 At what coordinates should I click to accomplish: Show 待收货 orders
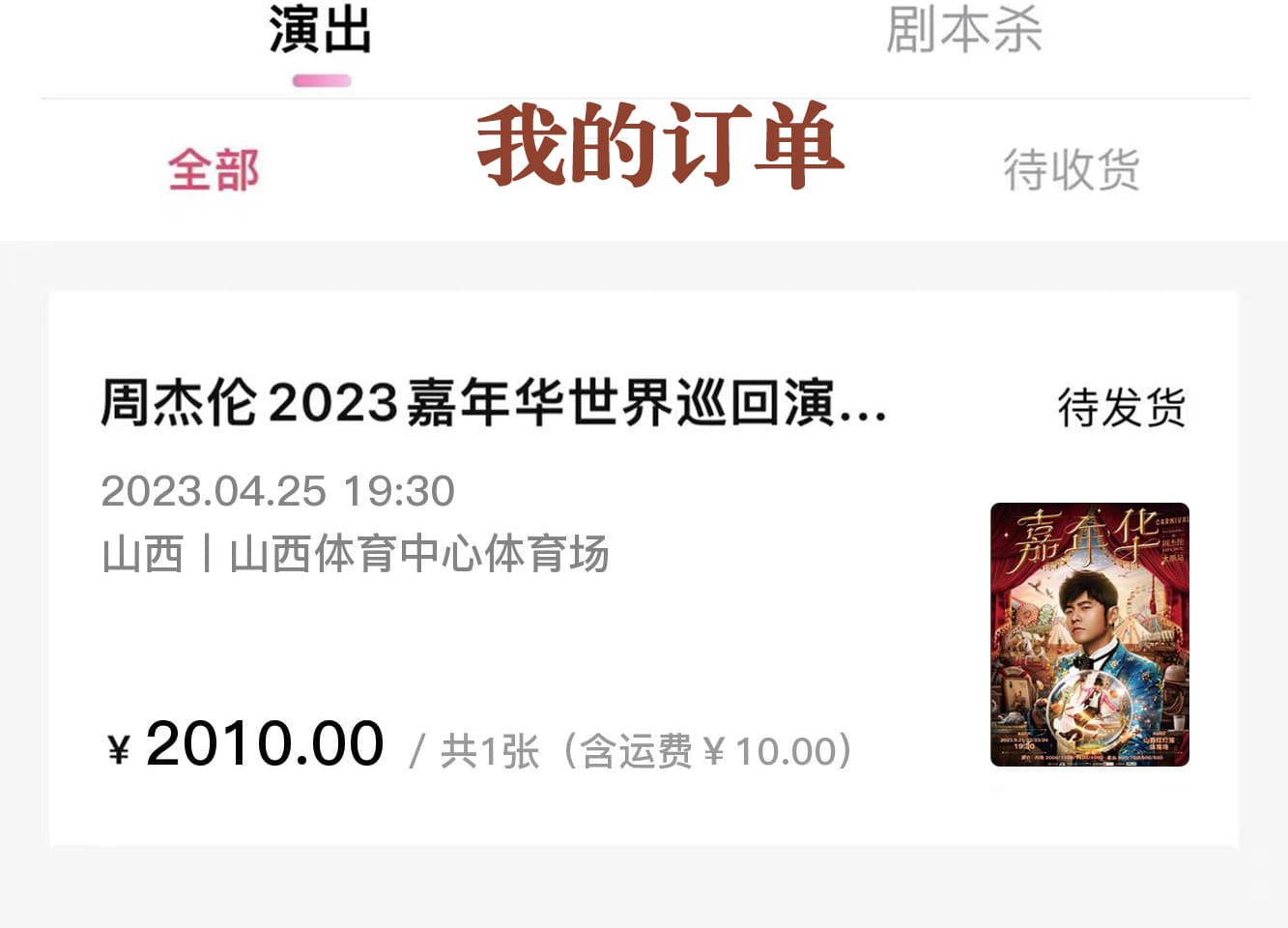[x=1072, y=170]
